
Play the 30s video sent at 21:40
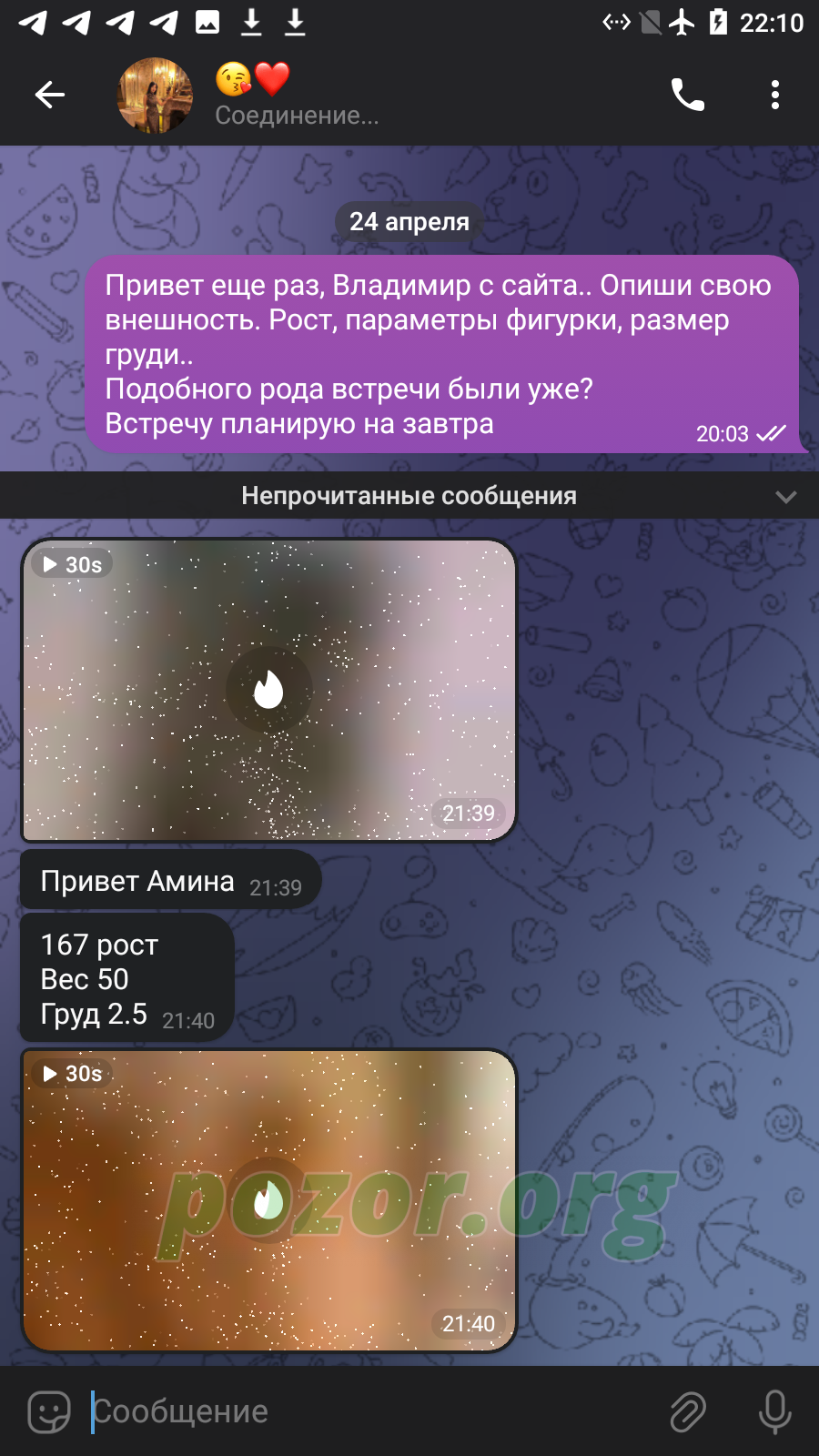pyautogui.click(x=268, y=1200)
